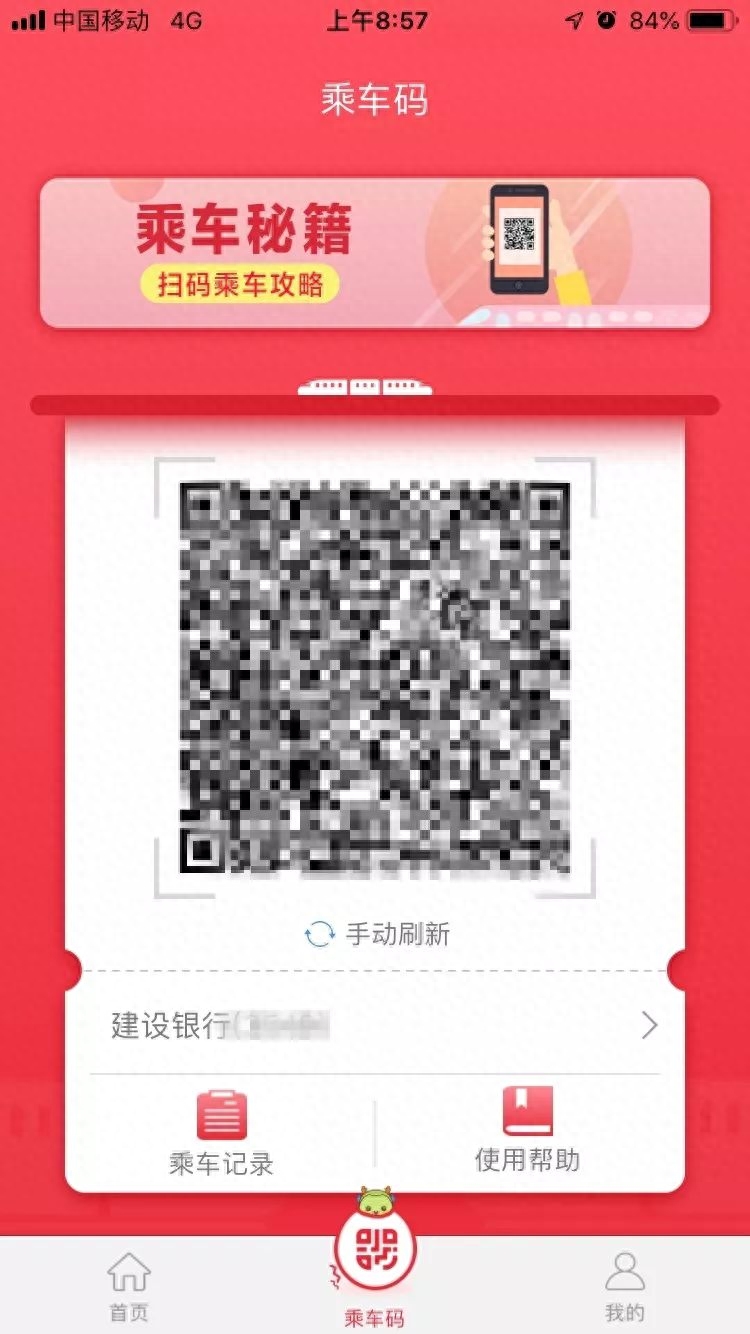This screenshot has width=750, height=1334.
Task: Go to the 我的 tab
Action: click(624, 1286)
